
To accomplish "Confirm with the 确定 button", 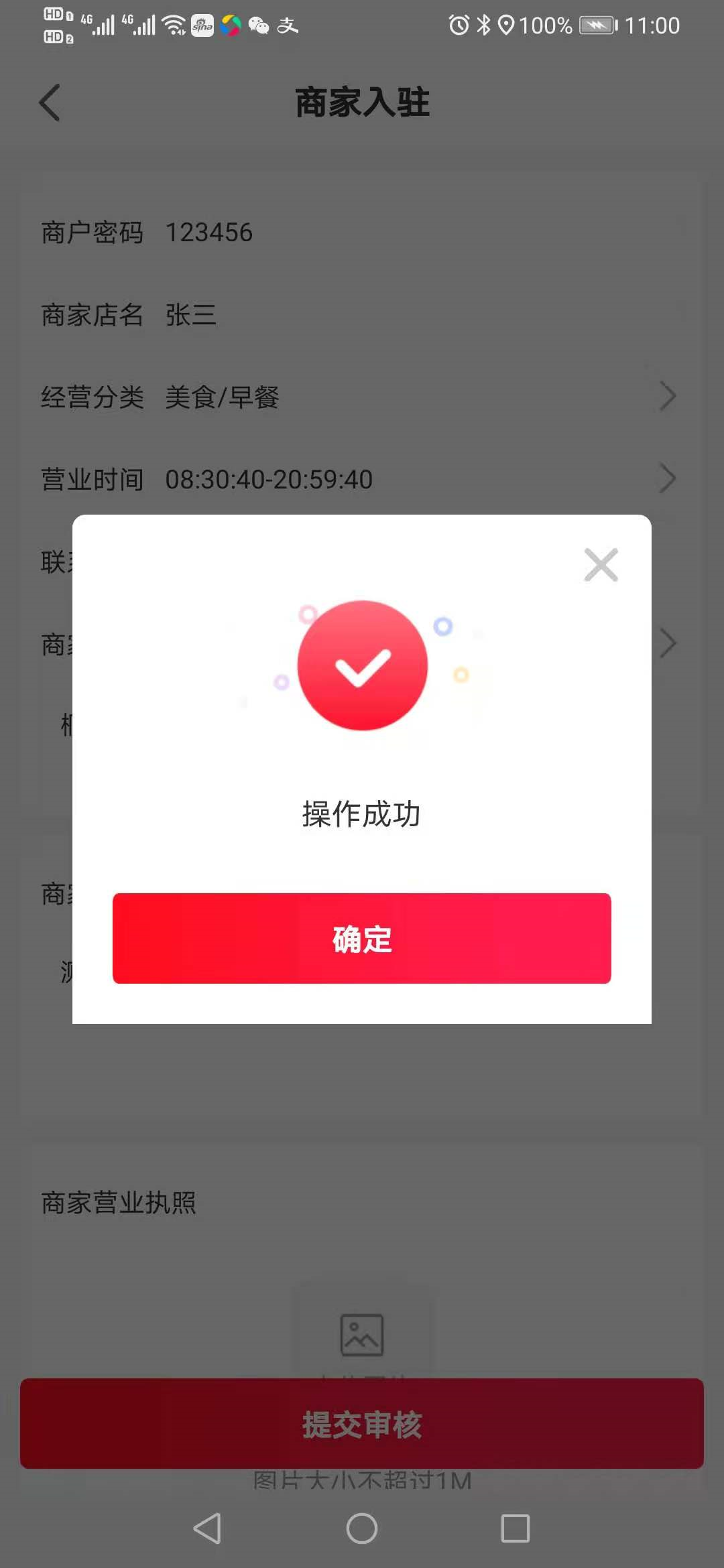I will [361, 938].
